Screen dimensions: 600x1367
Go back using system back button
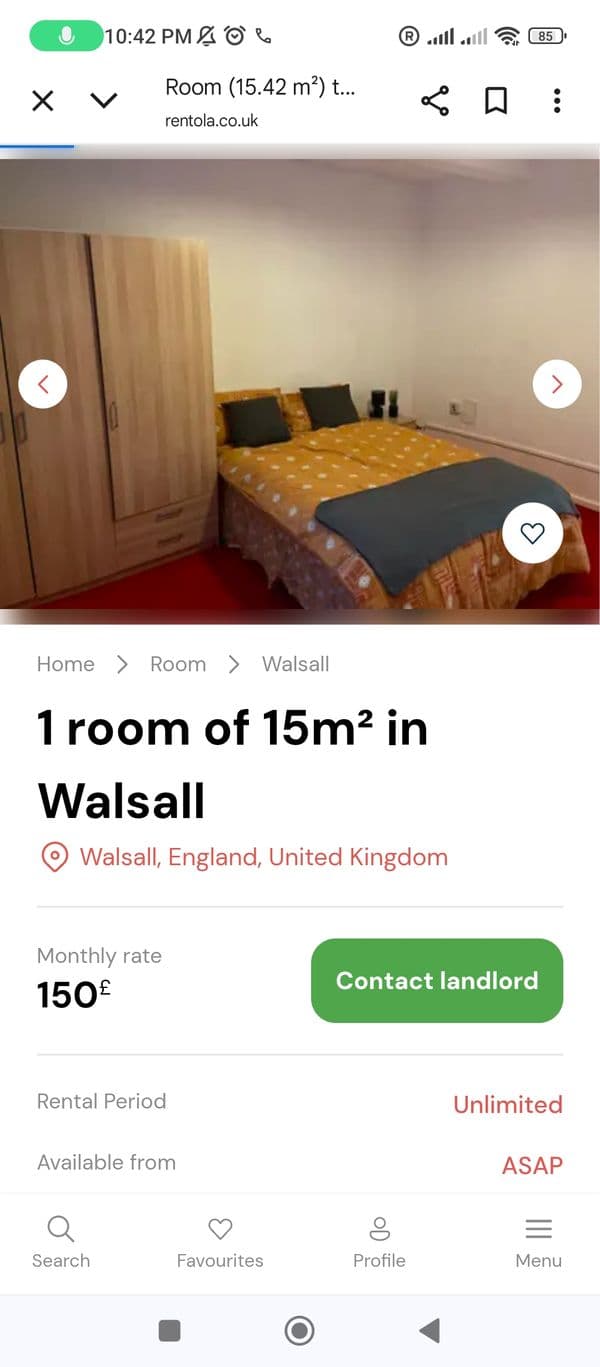pyautogui.click(x=429, y=1330)
